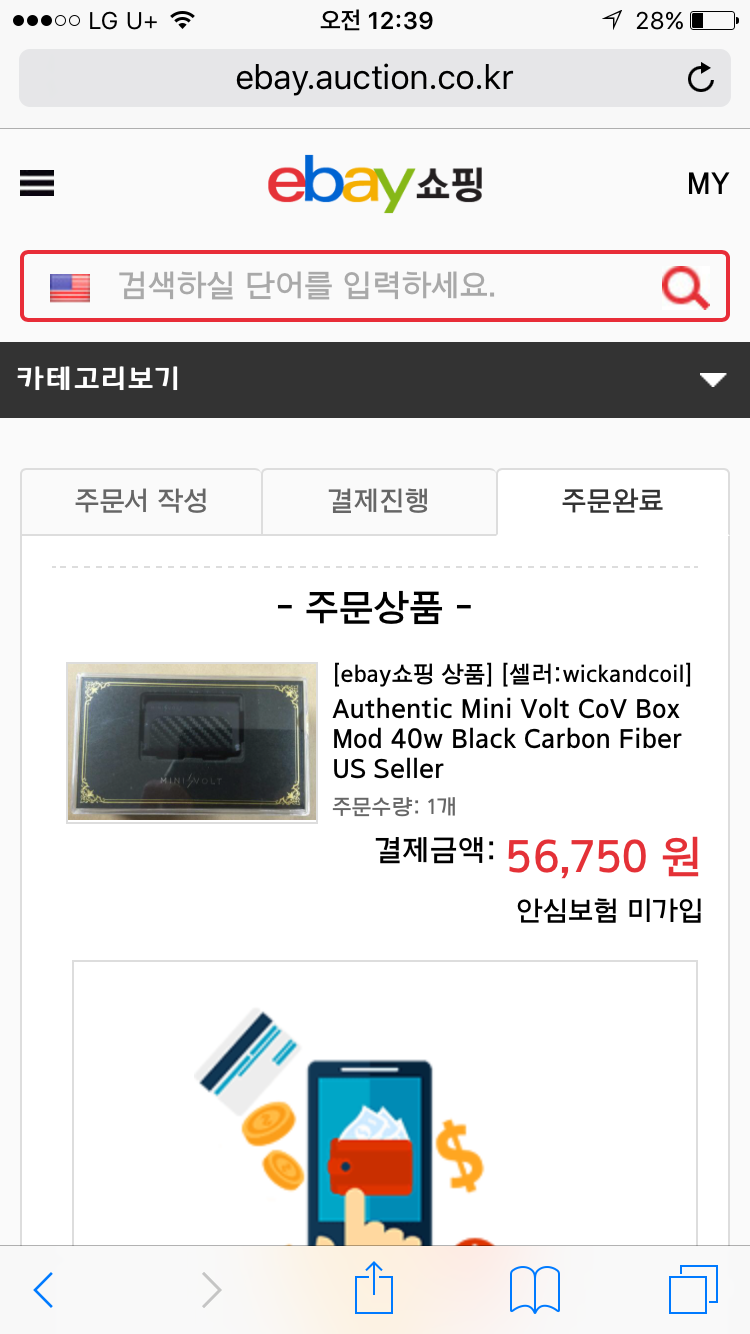Open the Mini Volt product thumbnail
The width and height of the screenshot is (750, 1334).
[x=192, y=743]
